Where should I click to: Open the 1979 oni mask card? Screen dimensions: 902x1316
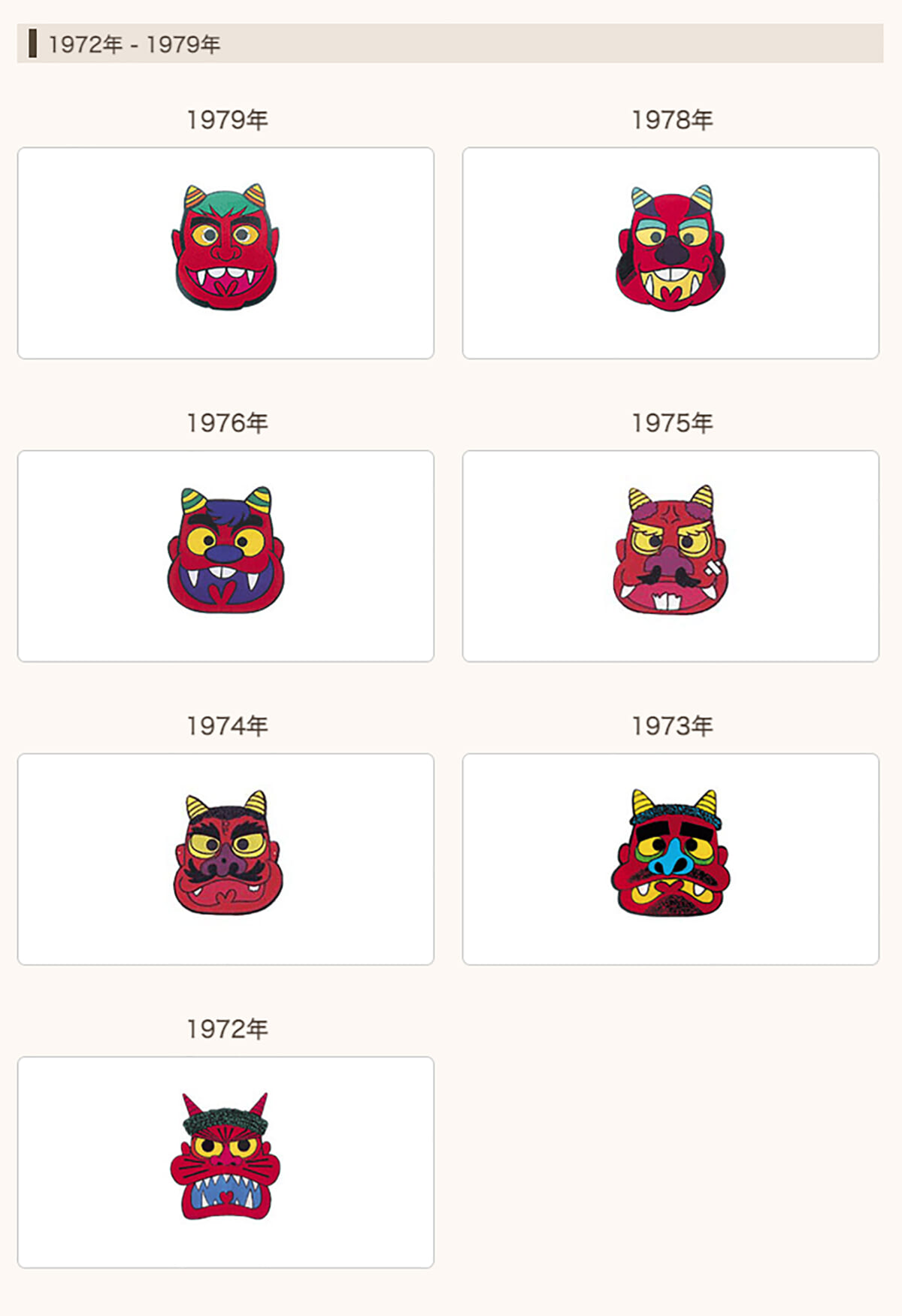point(225,253)
